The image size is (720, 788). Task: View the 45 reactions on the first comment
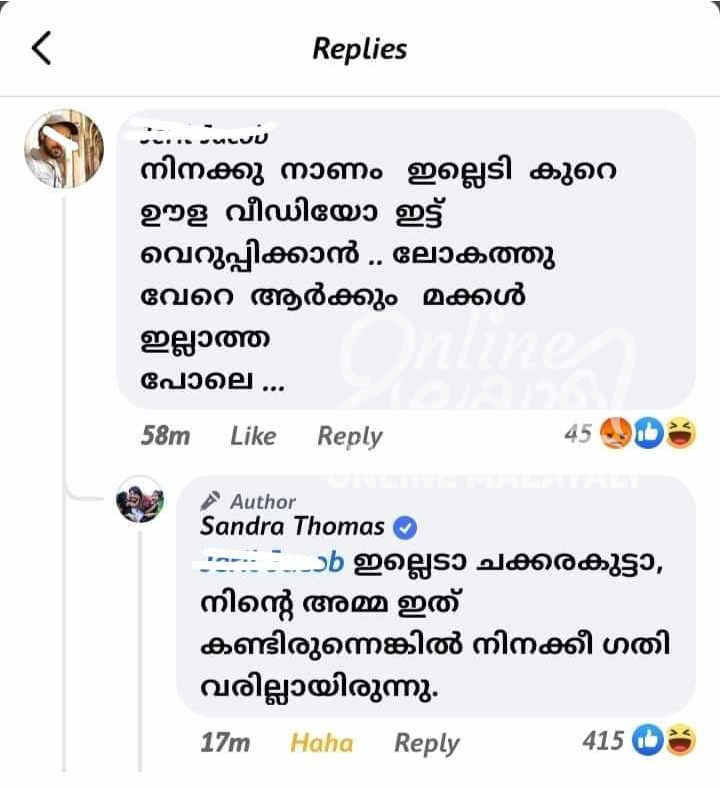click(630, 434)
